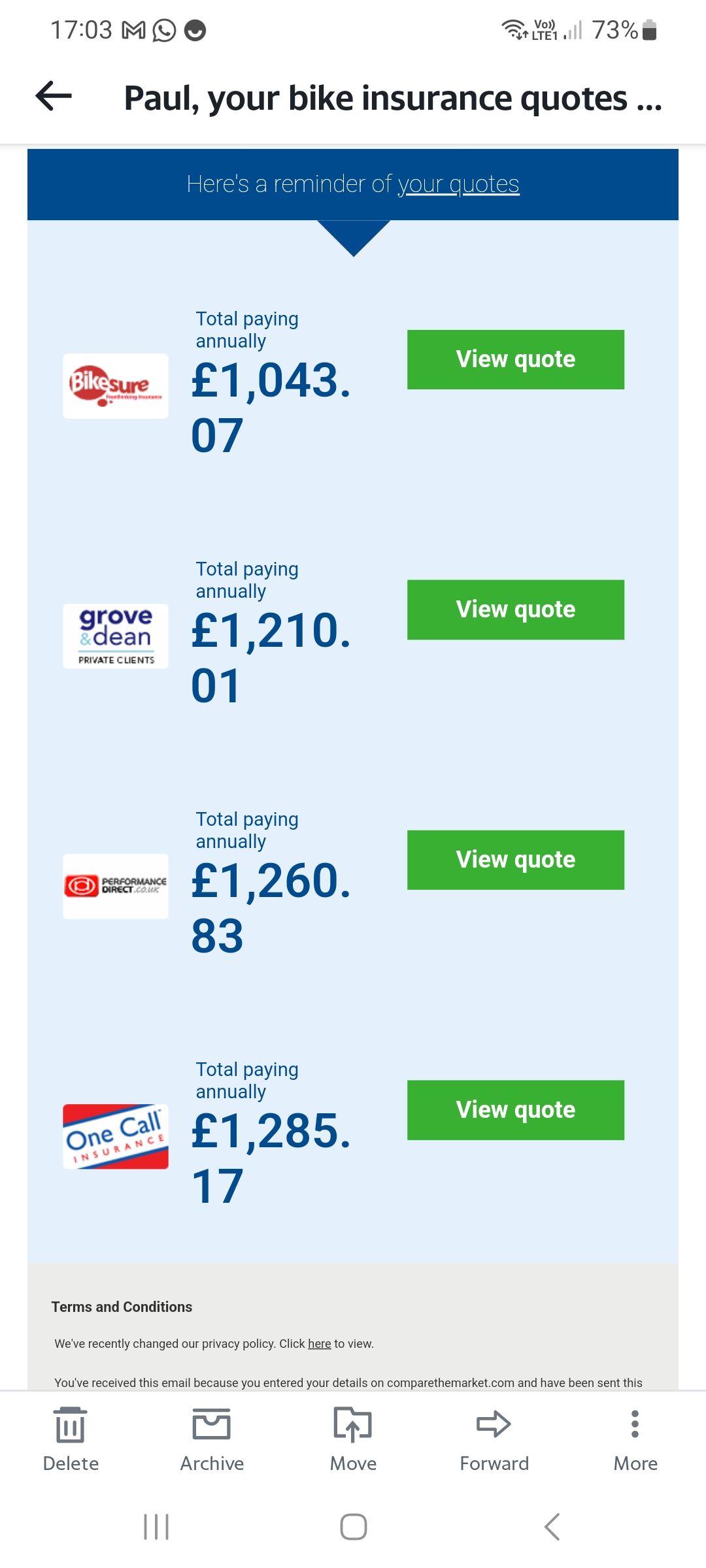This screenshot has width=706, height=1568.
Task: Tap the system home button
Action: (x=353, y=1527)
